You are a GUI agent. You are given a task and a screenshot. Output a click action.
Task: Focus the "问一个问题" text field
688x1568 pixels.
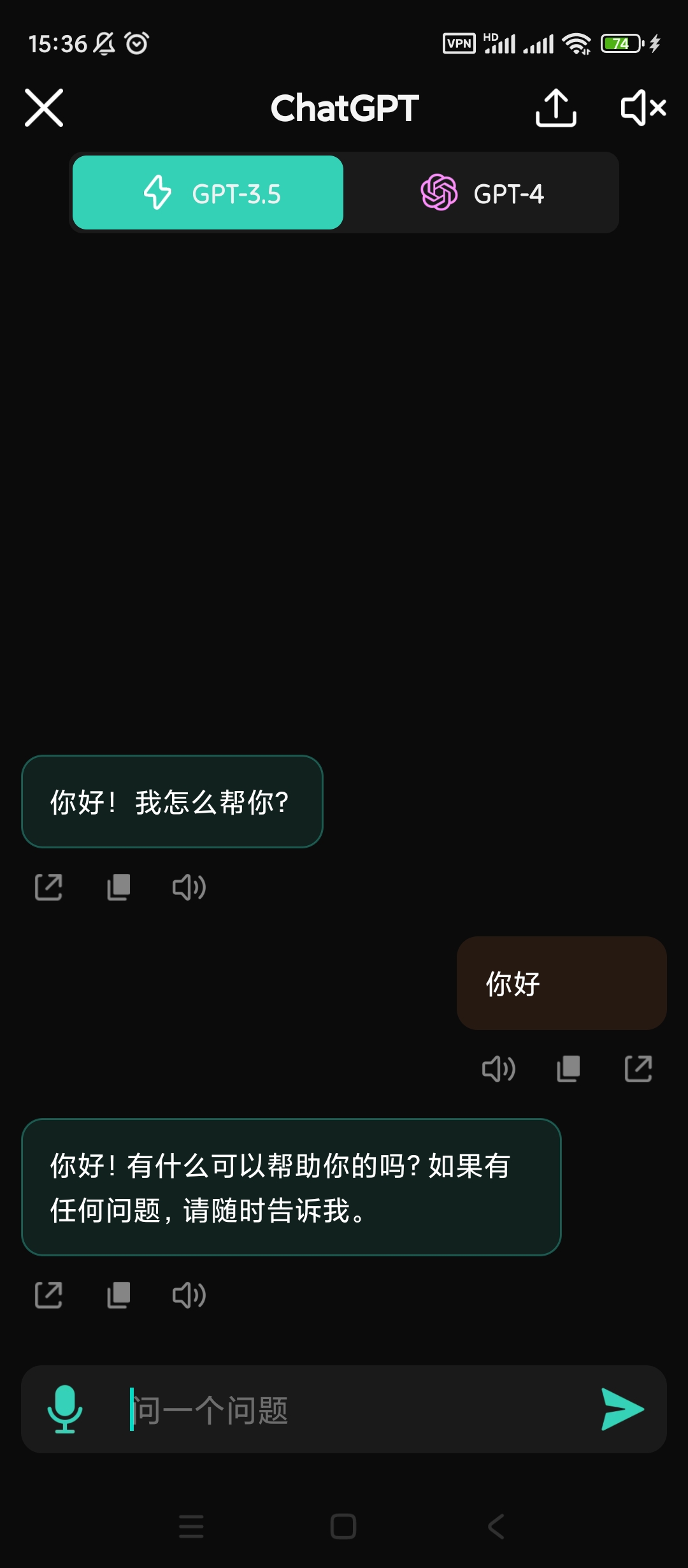(x=357, y=1409)
